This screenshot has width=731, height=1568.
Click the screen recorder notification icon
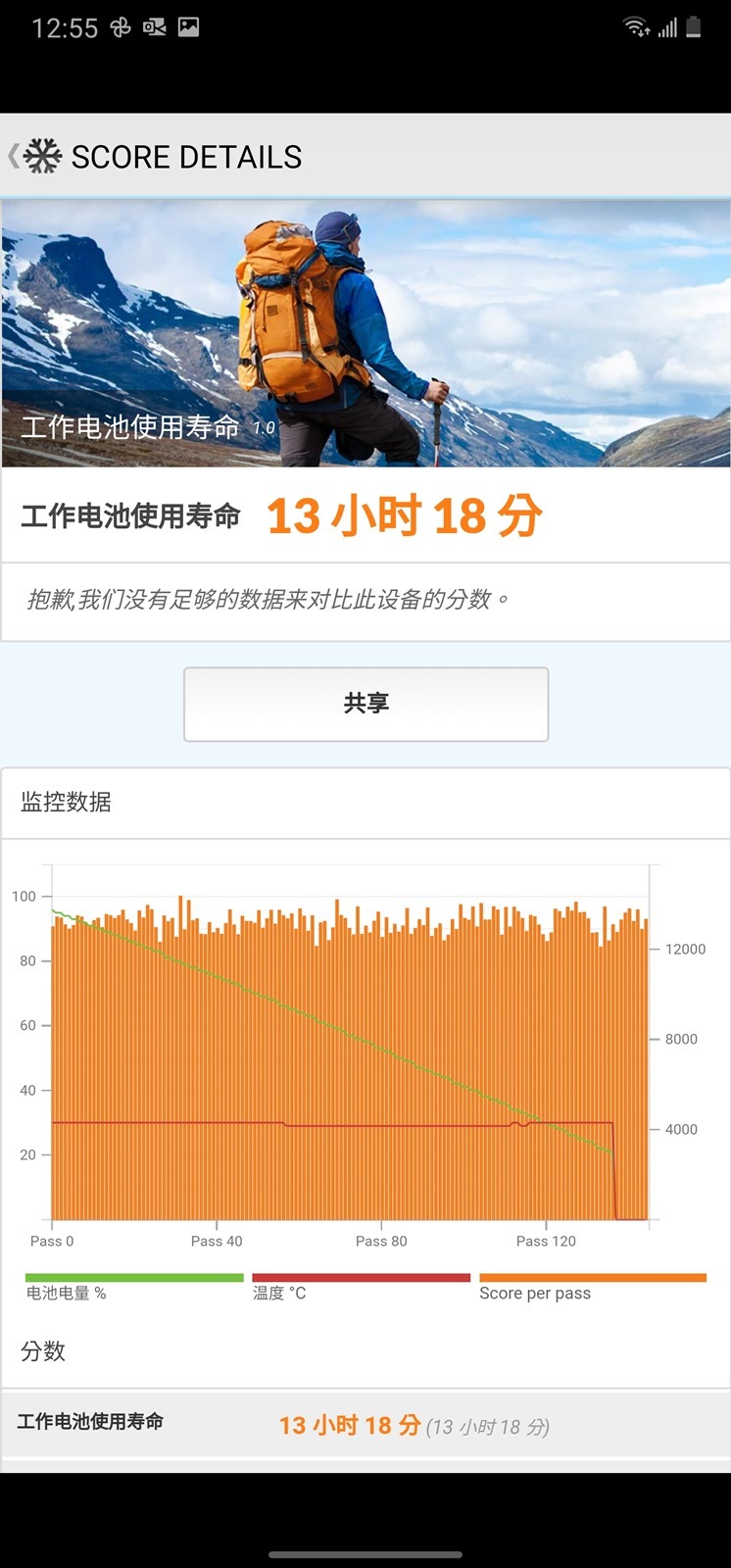(x=152, y=26)
